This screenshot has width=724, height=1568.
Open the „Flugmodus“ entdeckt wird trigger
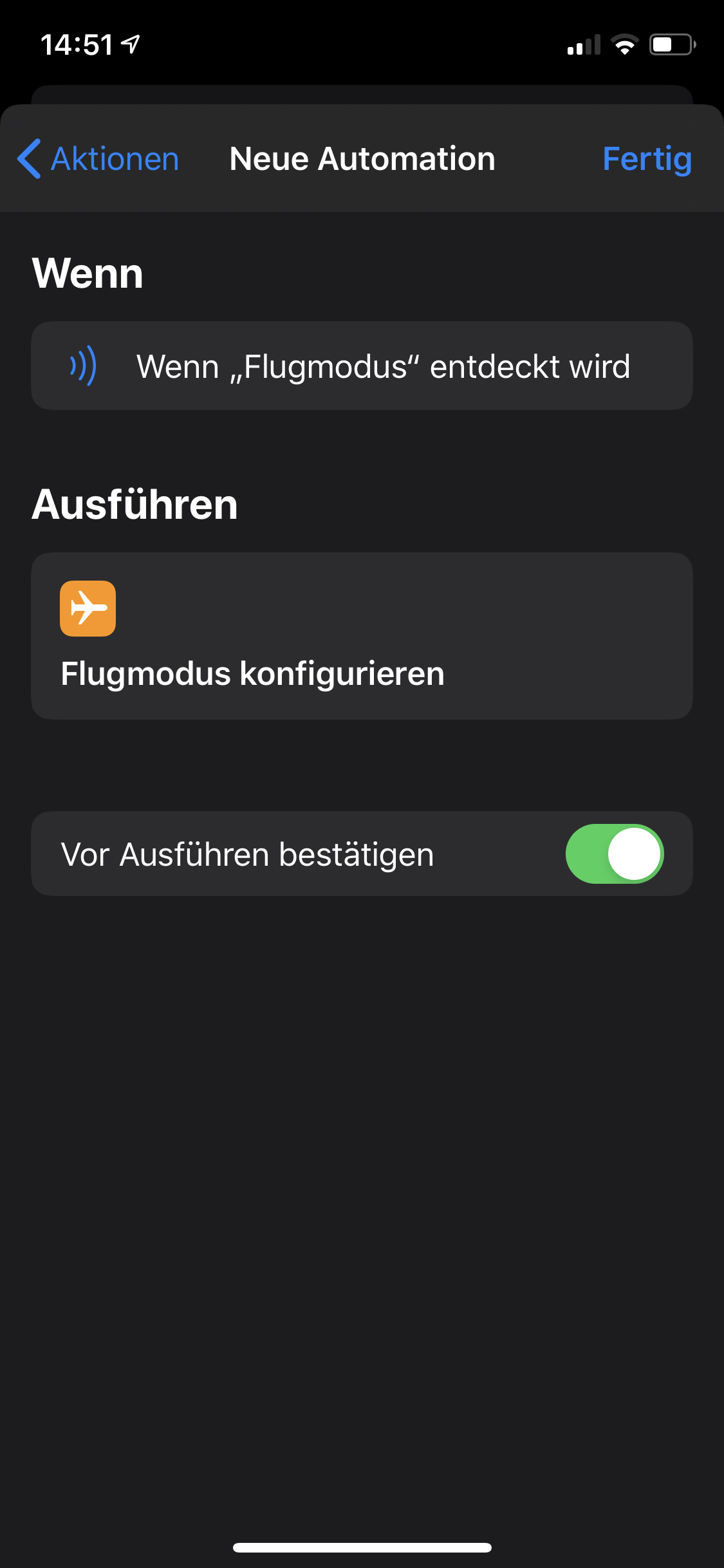362,366
